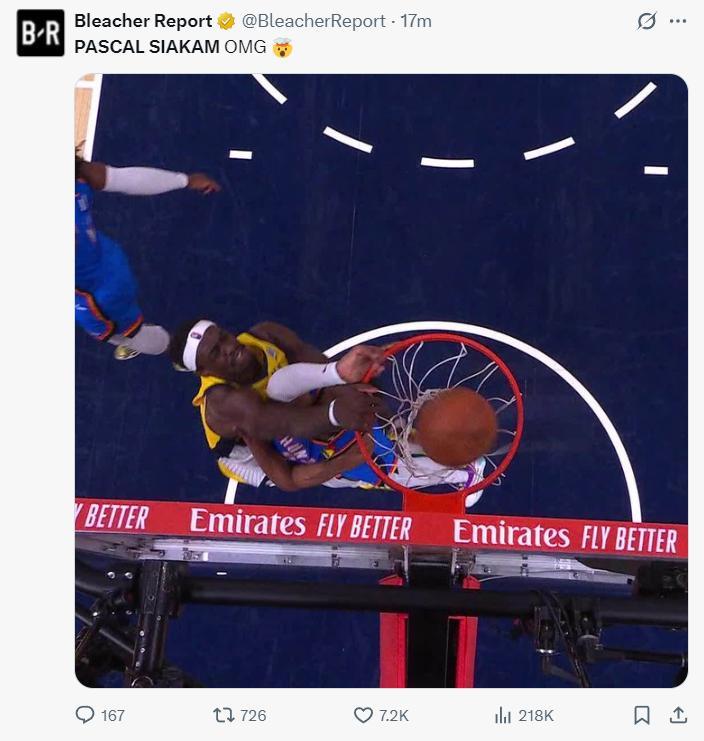Open the dunk photo in full view
Viewport: 704px width, 741px height.
point(381,380)
